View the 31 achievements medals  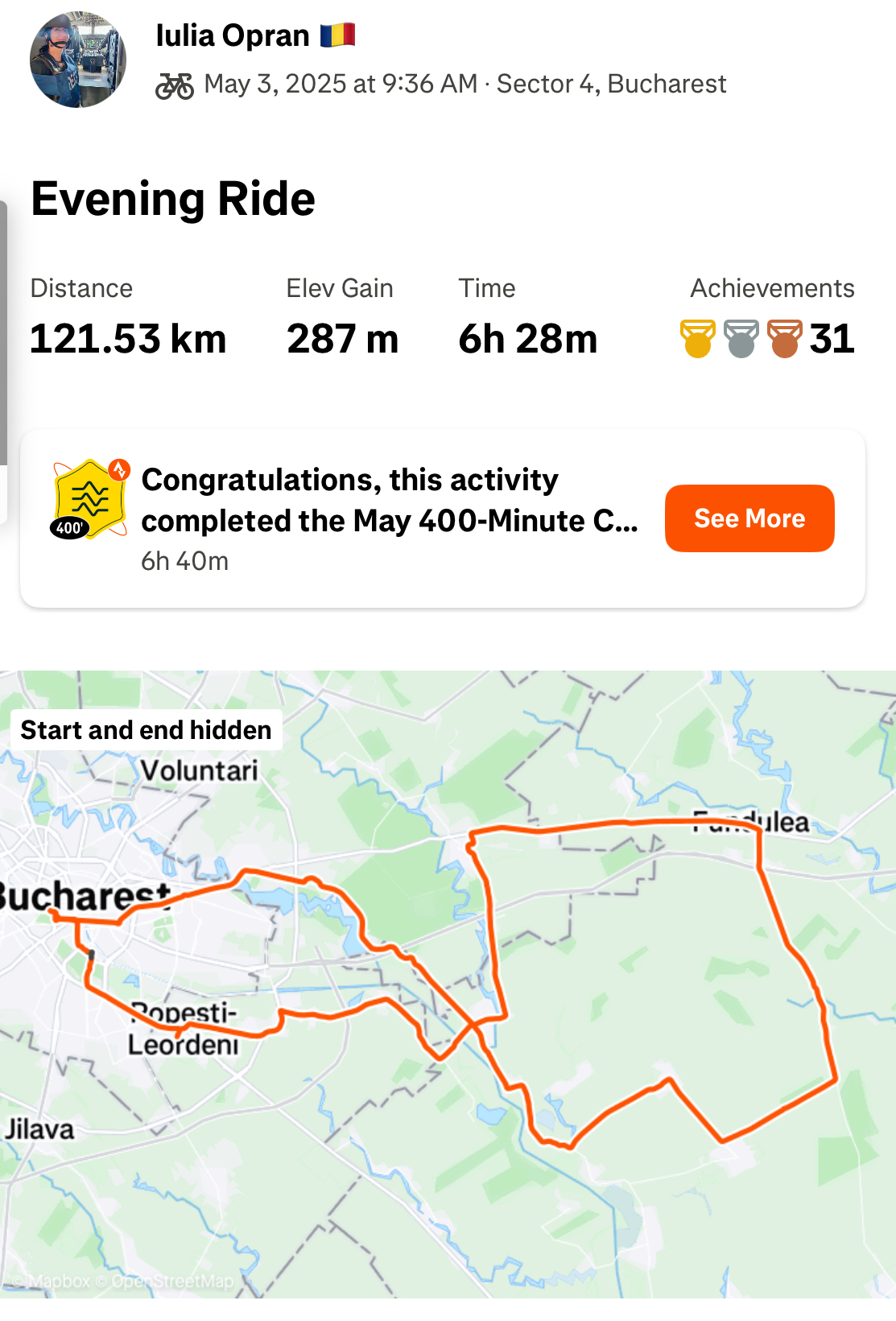(767, 338)
